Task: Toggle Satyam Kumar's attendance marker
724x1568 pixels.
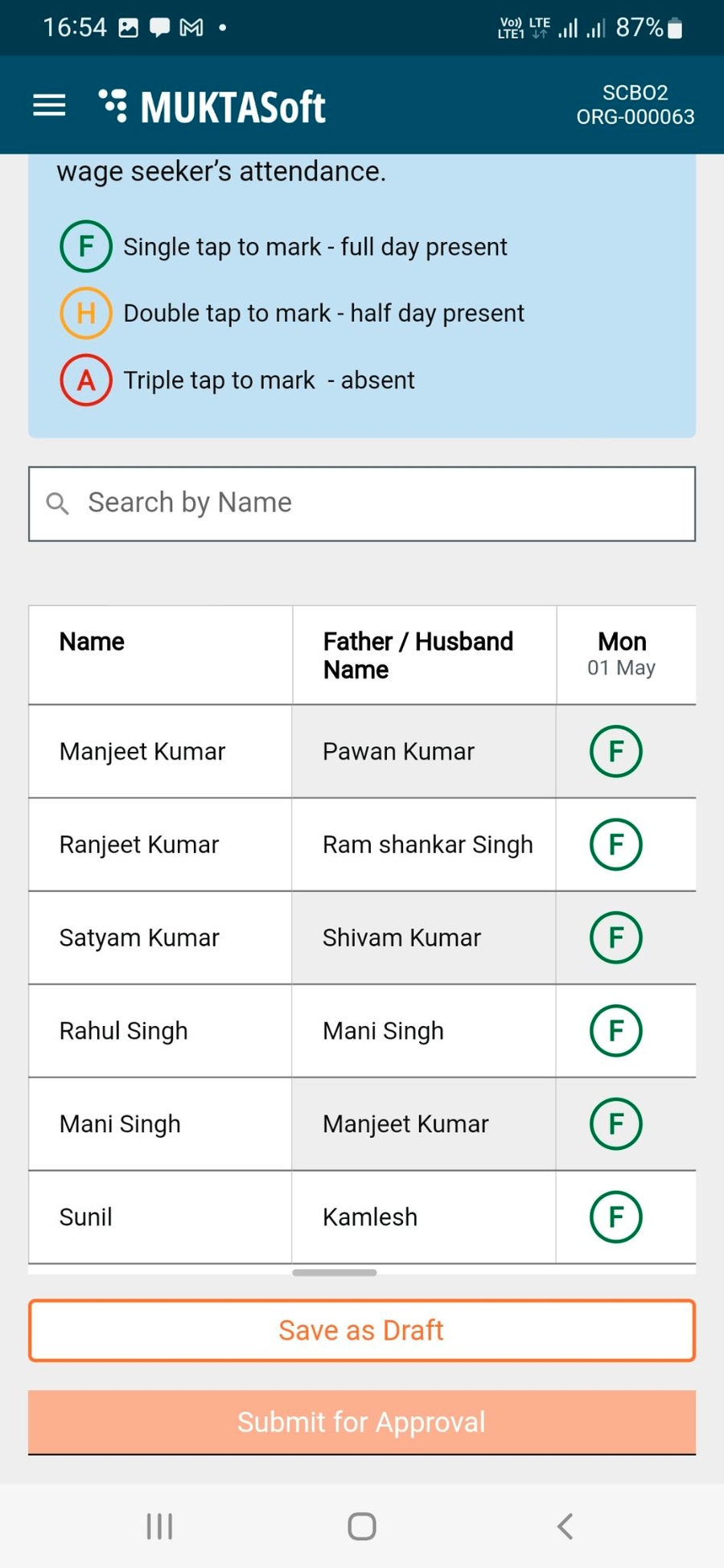Action: pyautogui.click(x=615, y=938)
